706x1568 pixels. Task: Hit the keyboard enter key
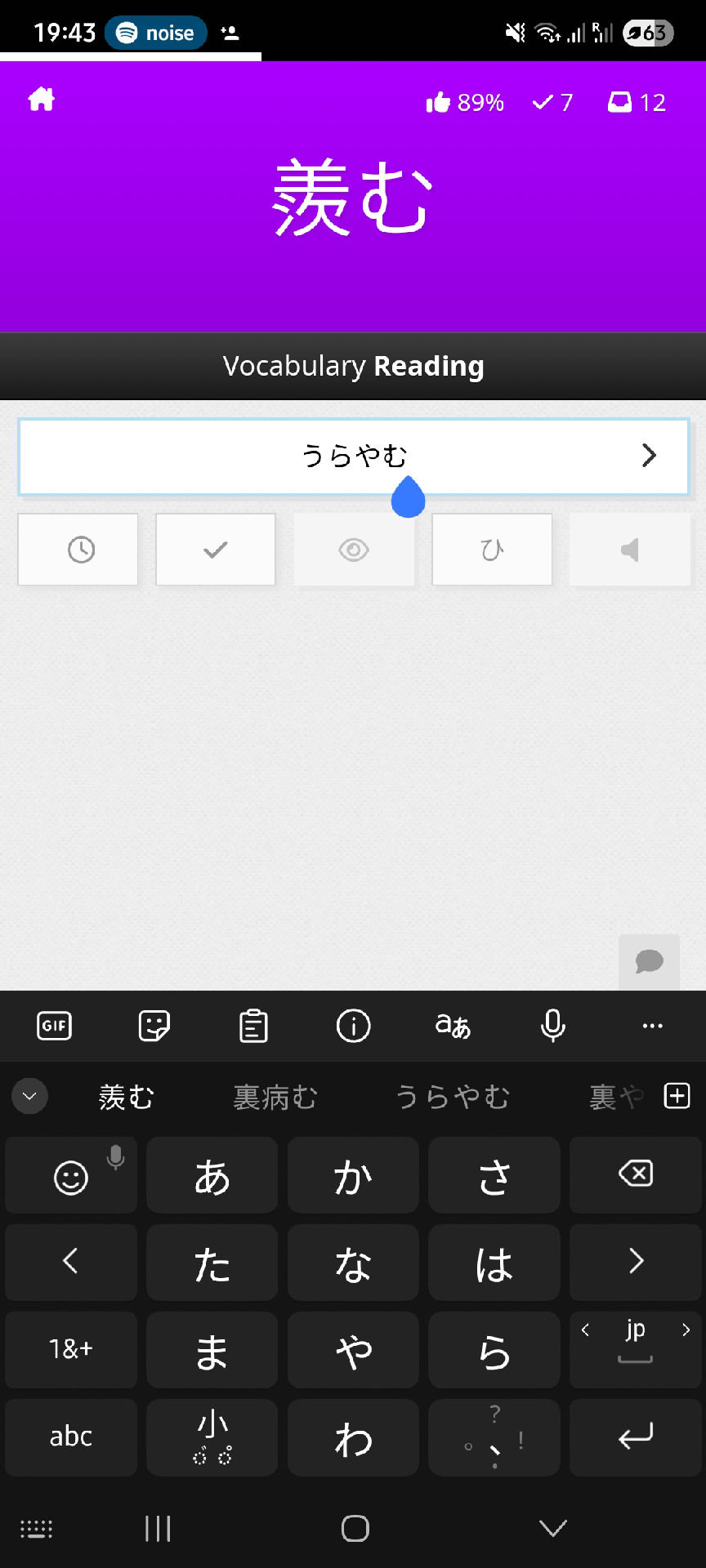pyautogui.click(x=635, y=1437)
